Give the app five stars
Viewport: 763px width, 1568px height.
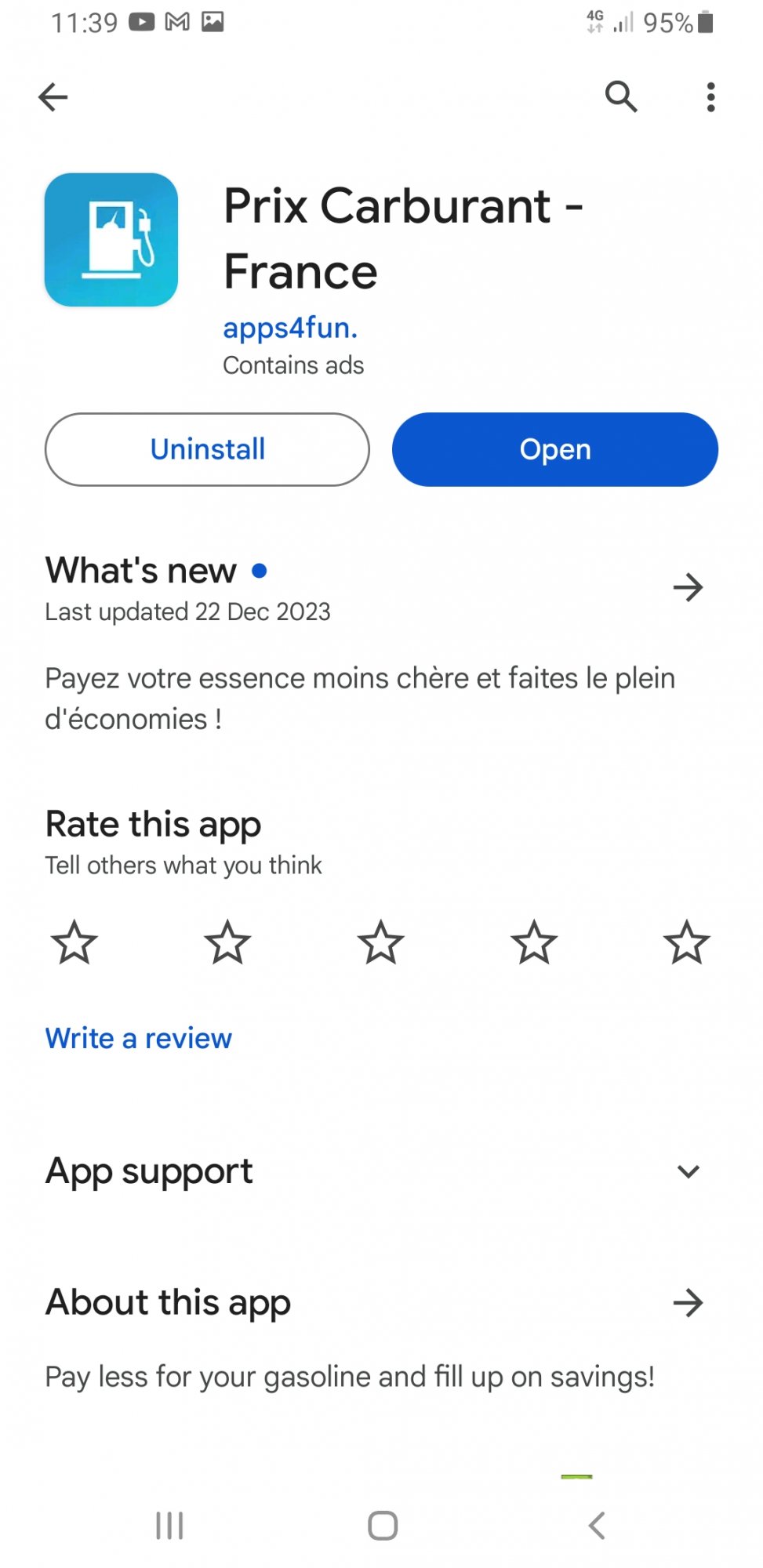687,942
